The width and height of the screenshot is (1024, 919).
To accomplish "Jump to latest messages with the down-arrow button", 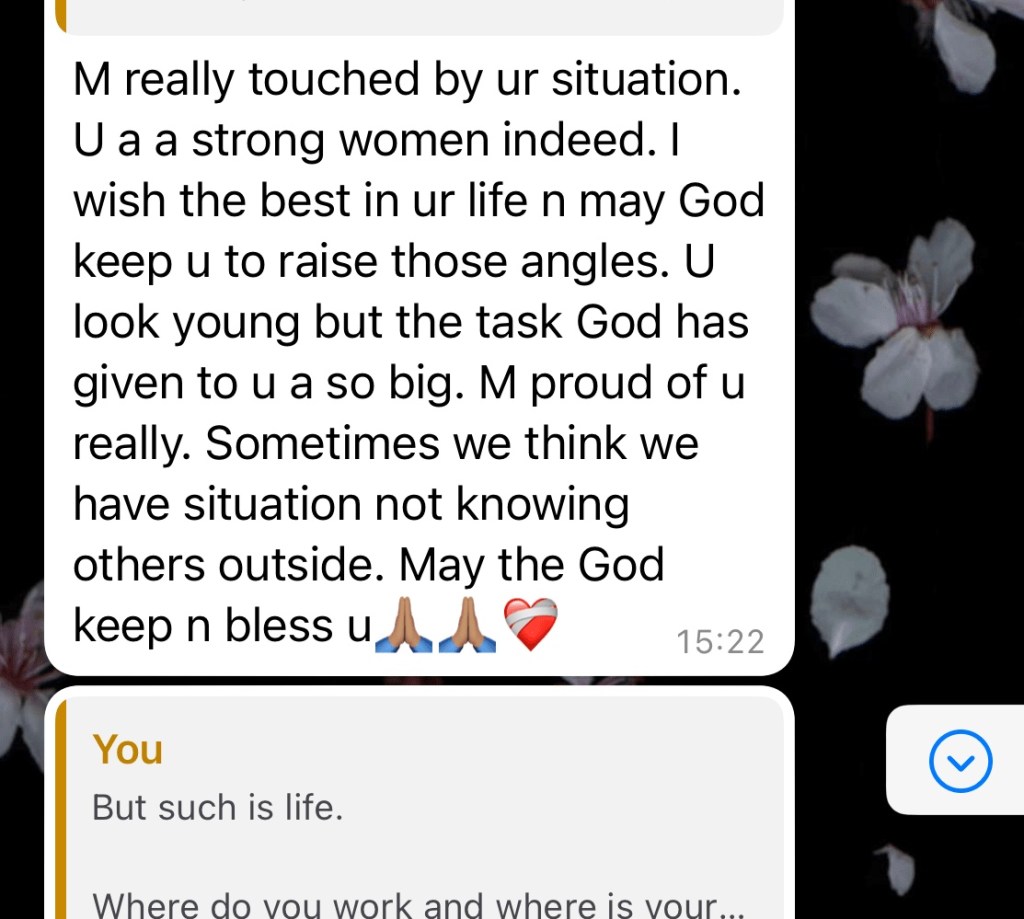I will [960, 761].
